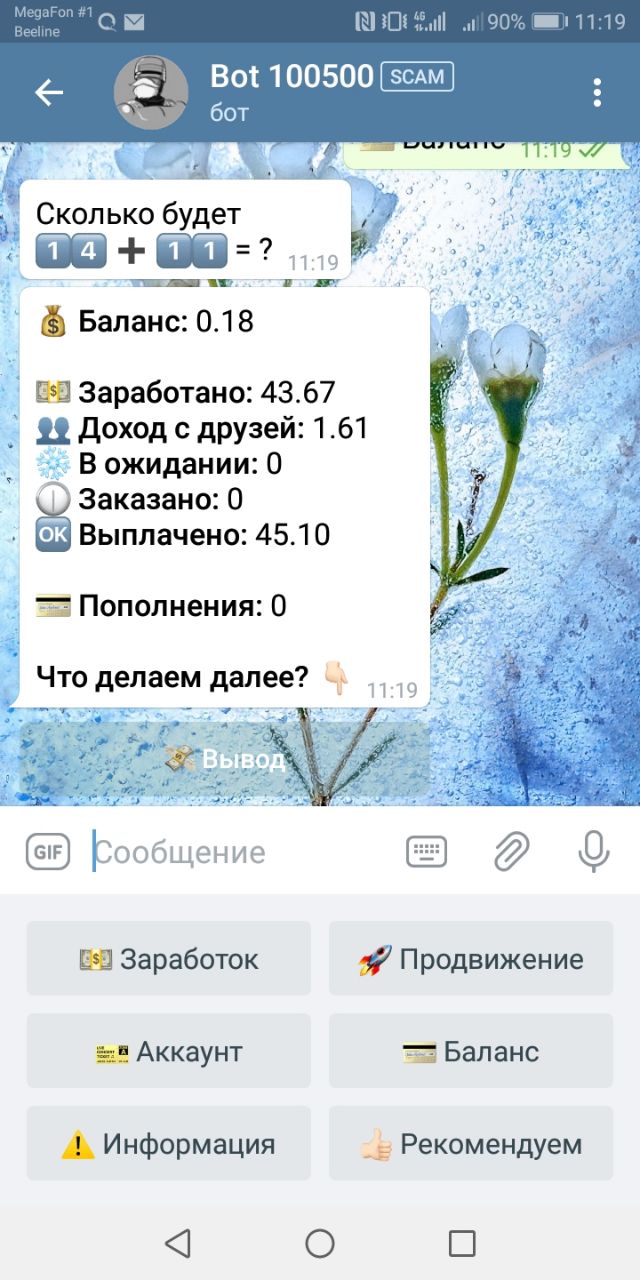Viewport: 640px width, 1280px height.
Task: Tap the system home button
Action: click(x=320, y=1243)
